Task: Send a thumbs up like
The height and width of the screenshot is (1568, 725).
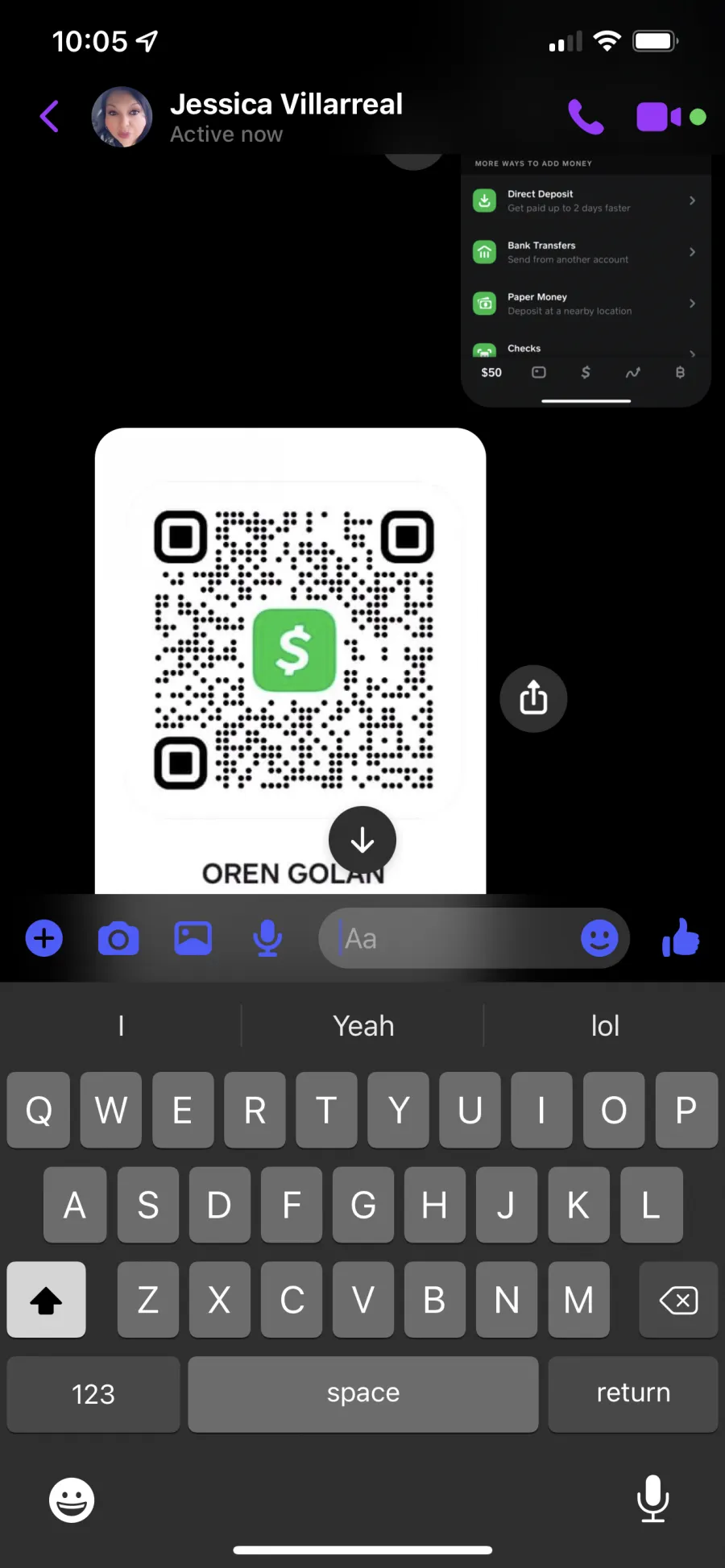Action: [x=681, y=937]
